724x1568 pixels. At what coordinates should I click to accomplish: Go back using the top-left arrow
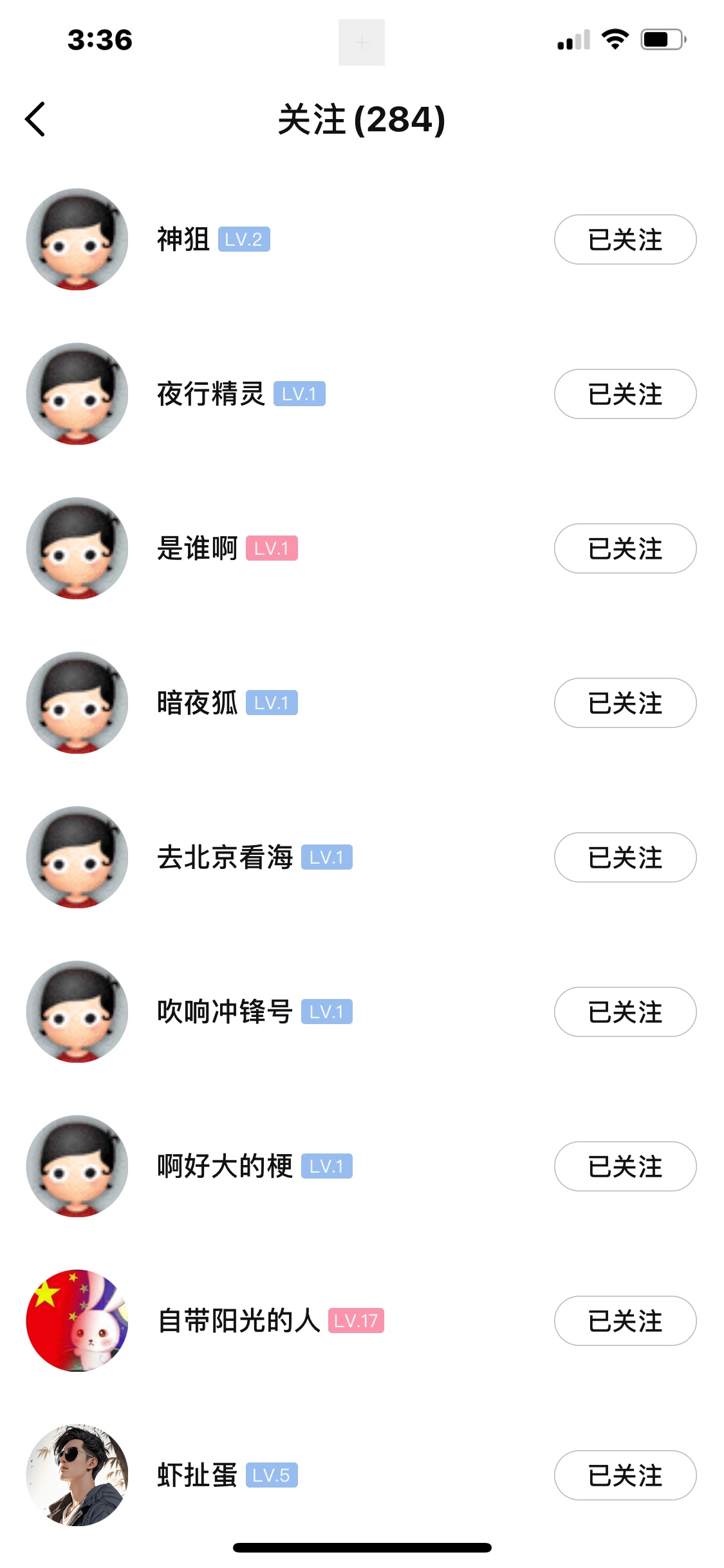[35, 119]
